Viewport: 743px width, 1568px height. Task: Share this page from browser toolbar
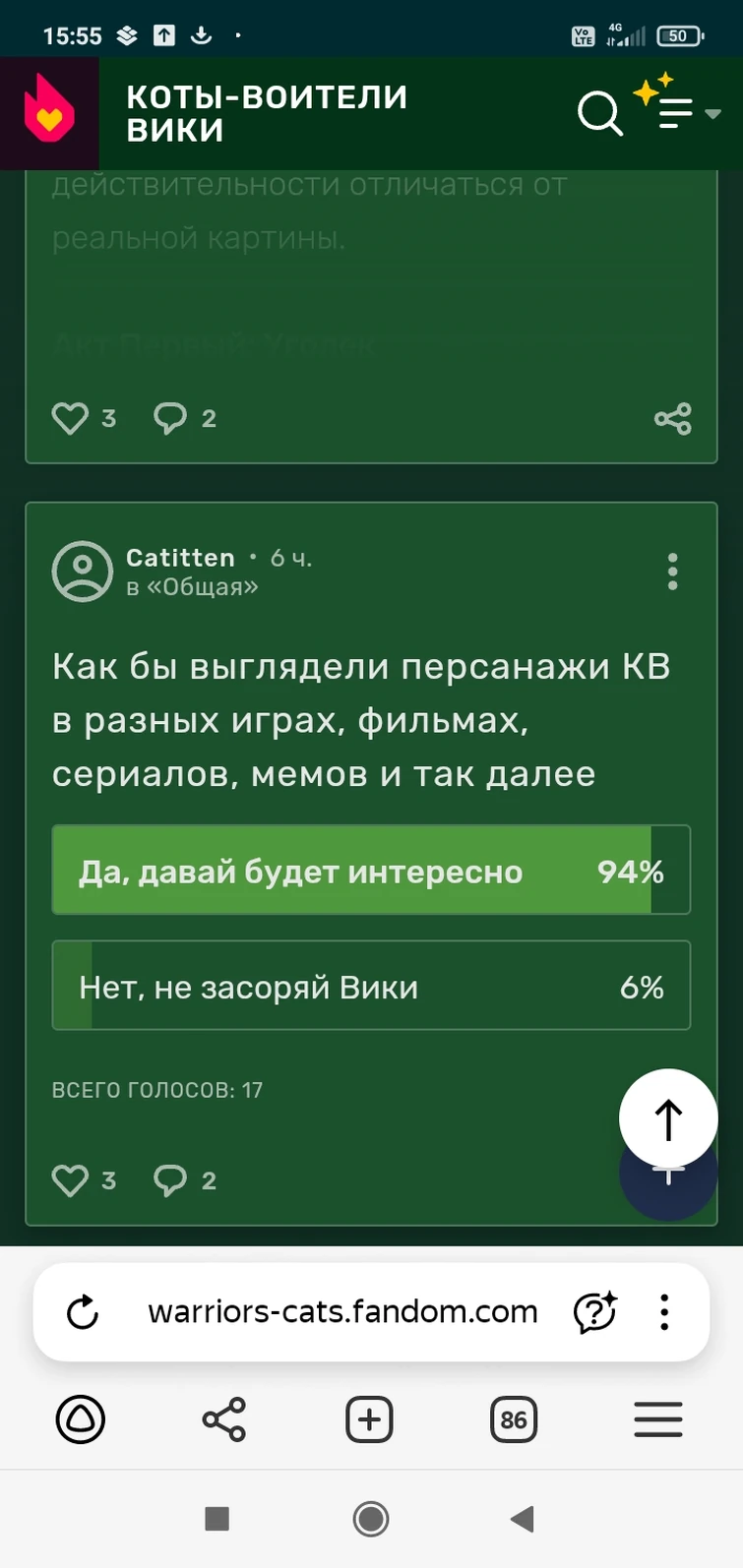coord(224,1419)
